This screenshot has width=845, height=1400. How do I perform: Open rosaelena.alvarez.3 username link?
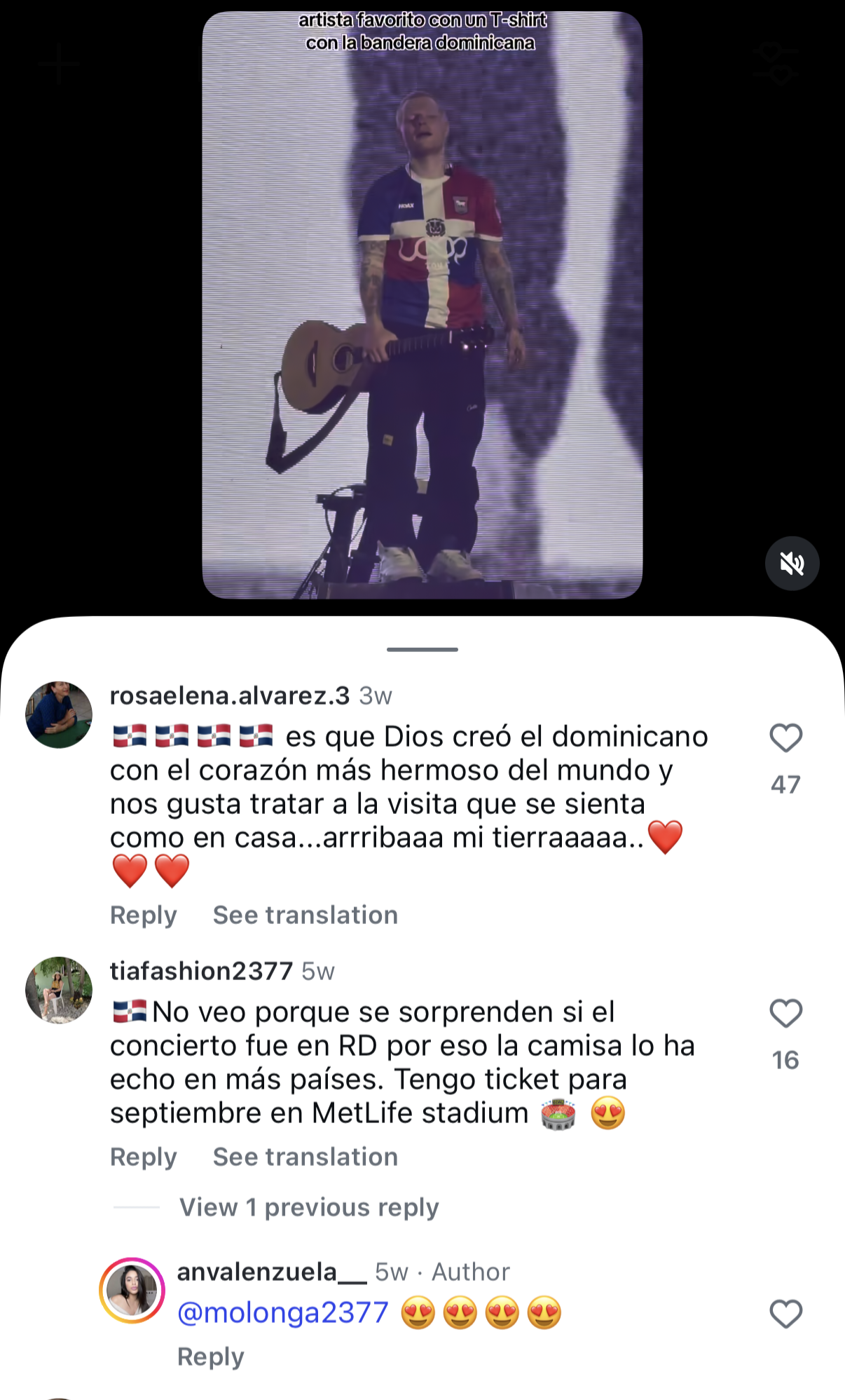tap(230, 695)
